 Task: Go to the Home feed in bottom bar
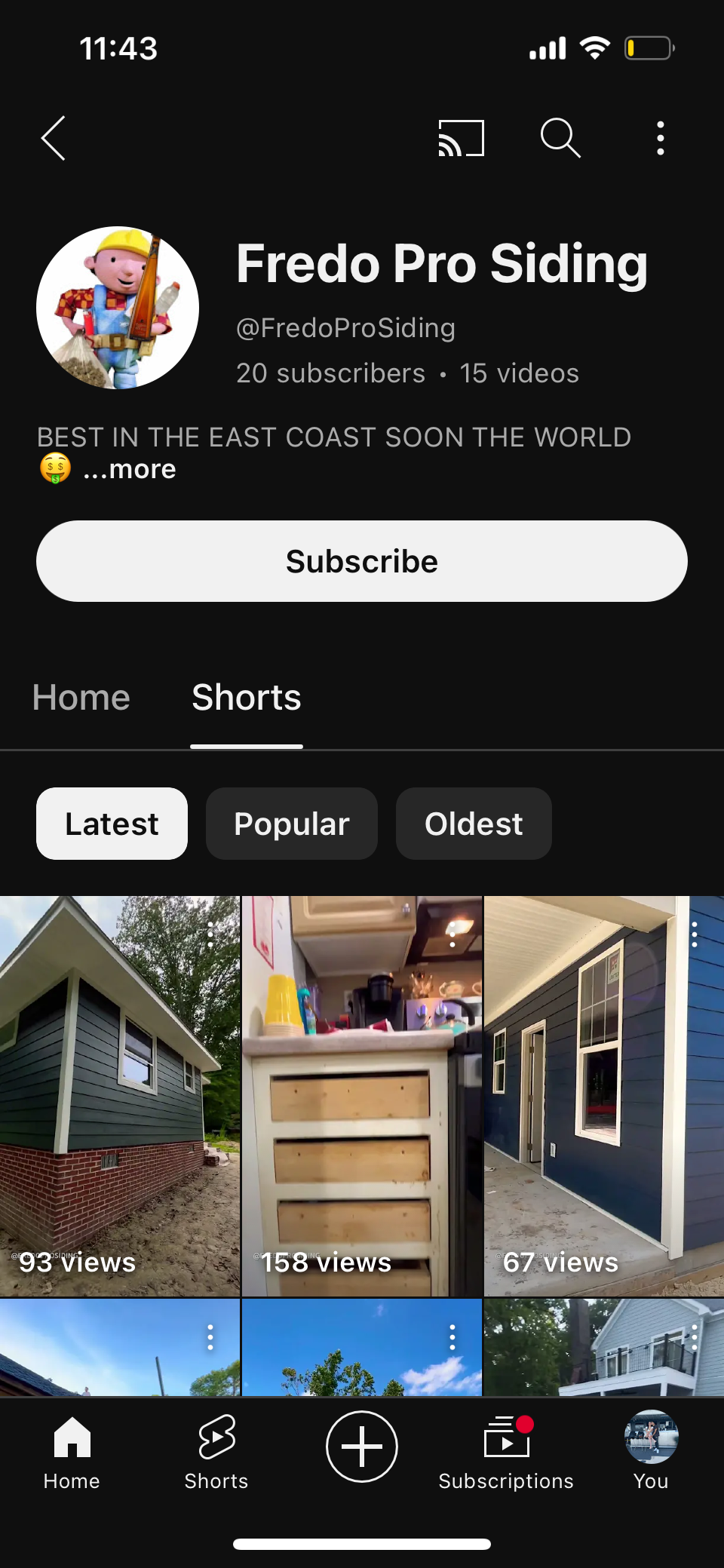pyautogui.click(x=72, y=1451)
